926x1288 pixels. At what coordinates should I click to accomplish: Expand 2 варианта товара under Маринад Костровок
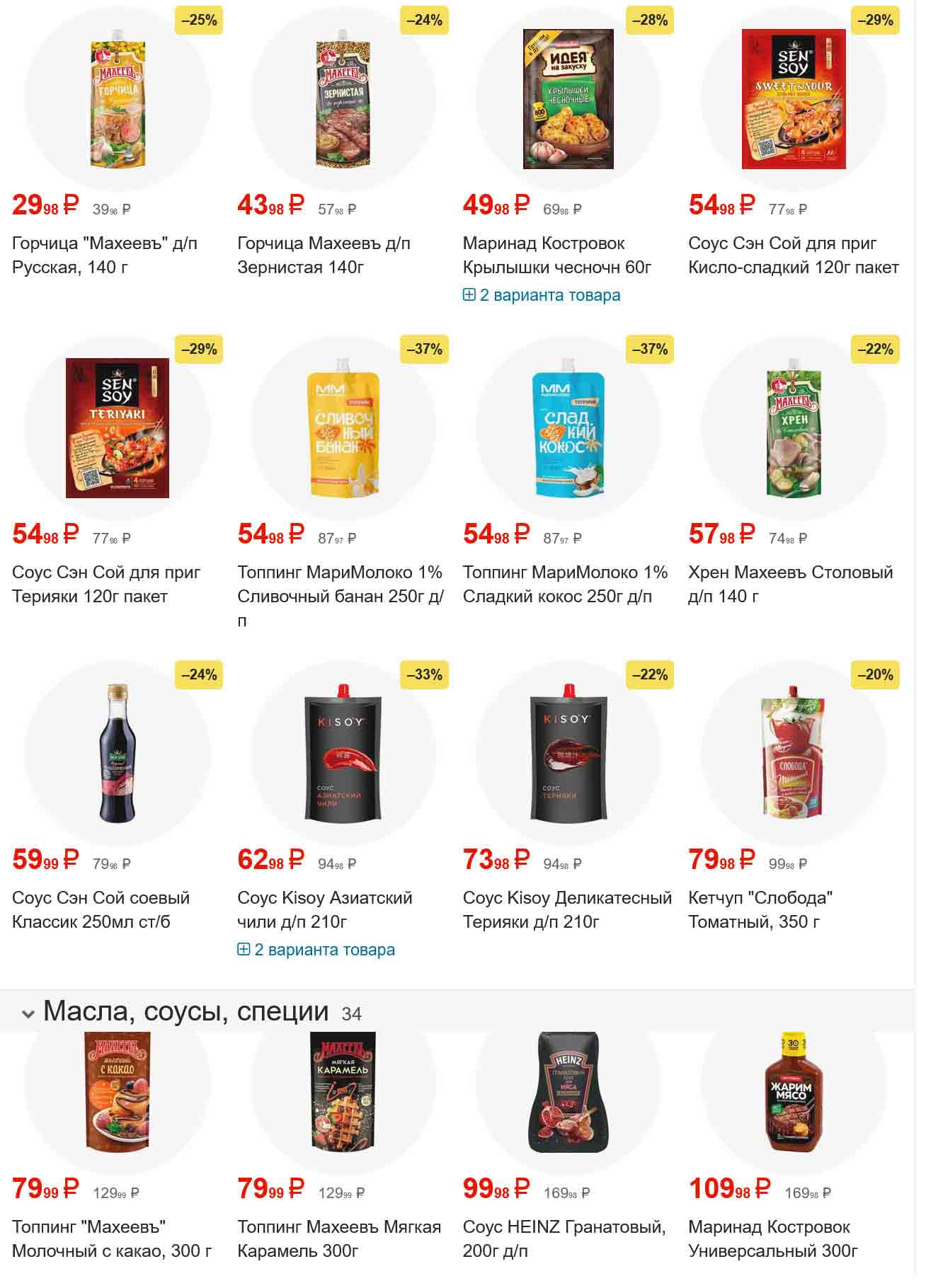542,295
